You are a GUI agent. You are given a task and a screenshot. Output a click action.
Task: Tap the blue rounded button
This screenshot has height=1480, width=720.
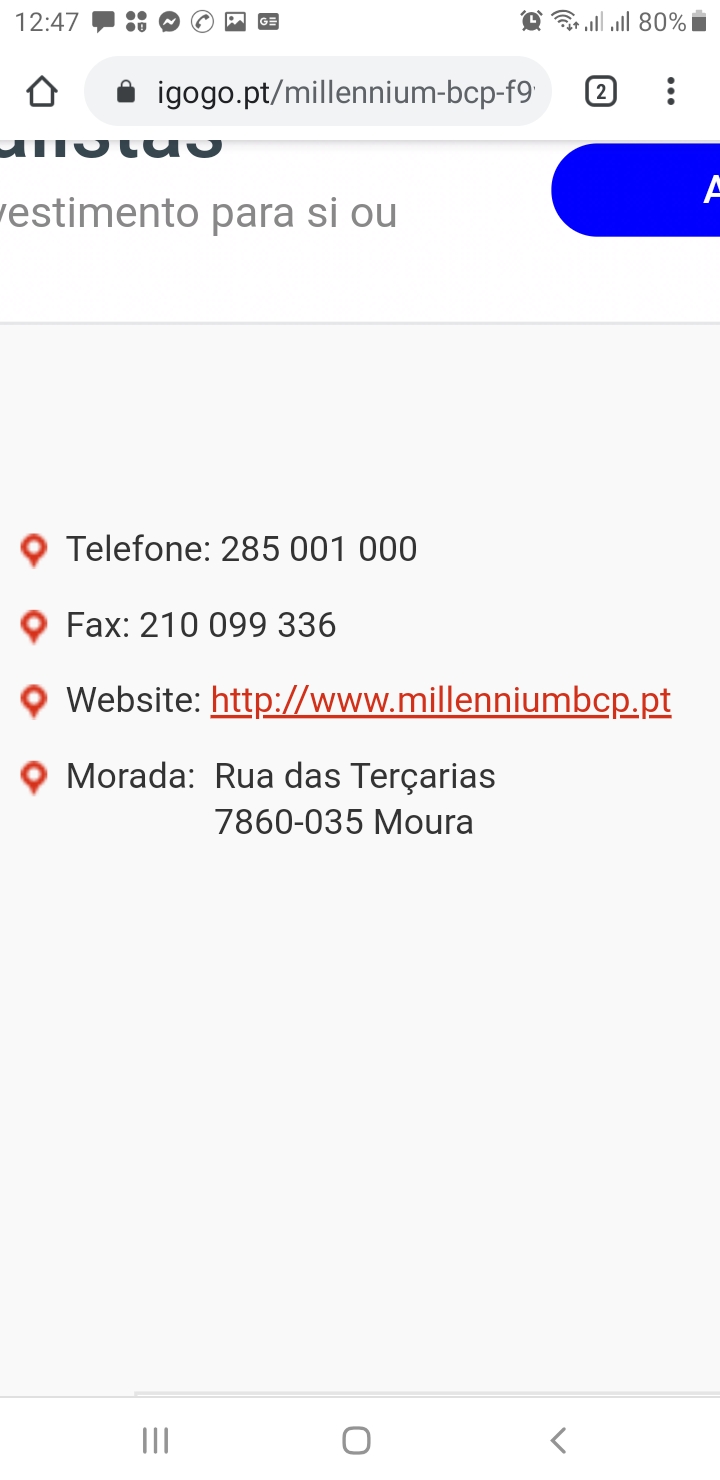pos(638,190)
